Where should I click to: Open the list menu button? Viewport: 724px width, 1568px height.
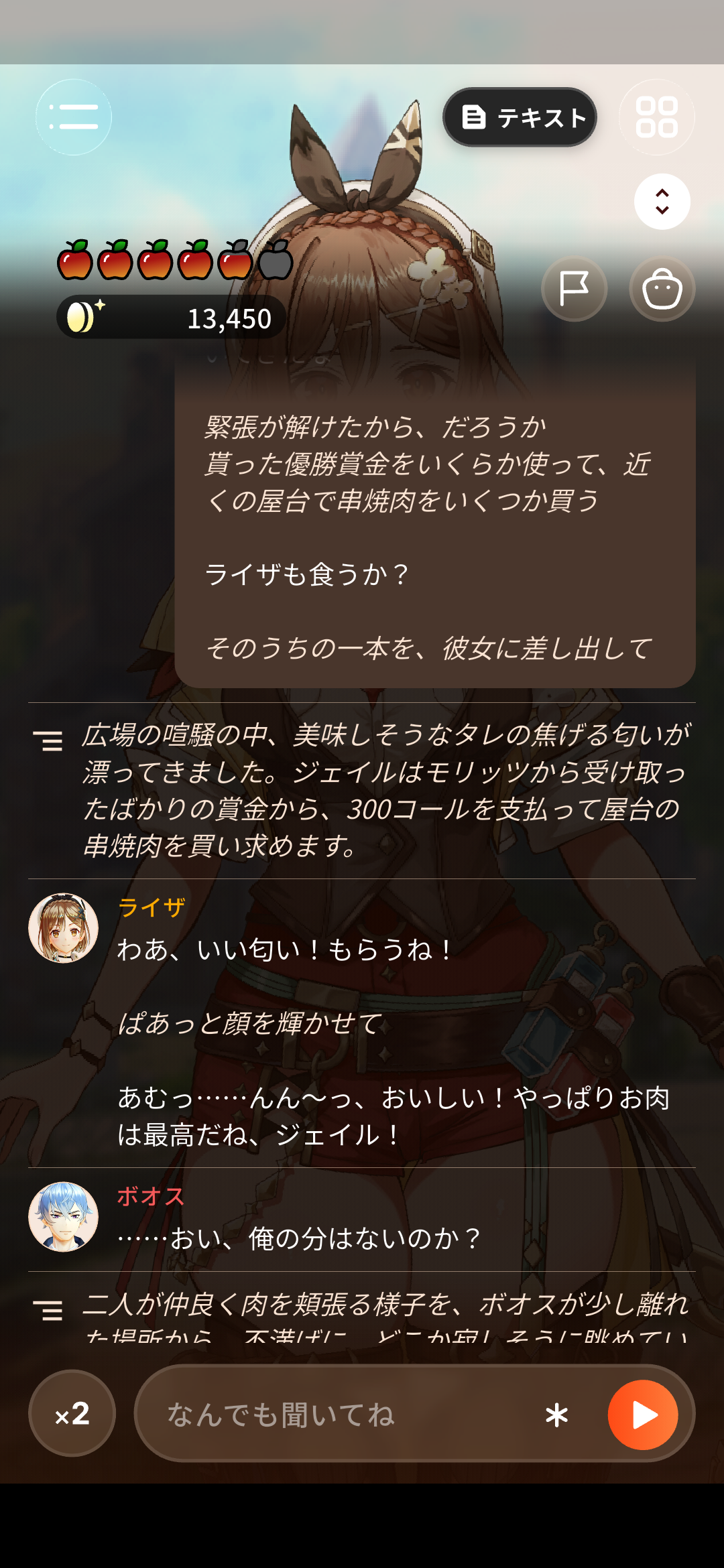pyautogui.click(x=74, y=117)
